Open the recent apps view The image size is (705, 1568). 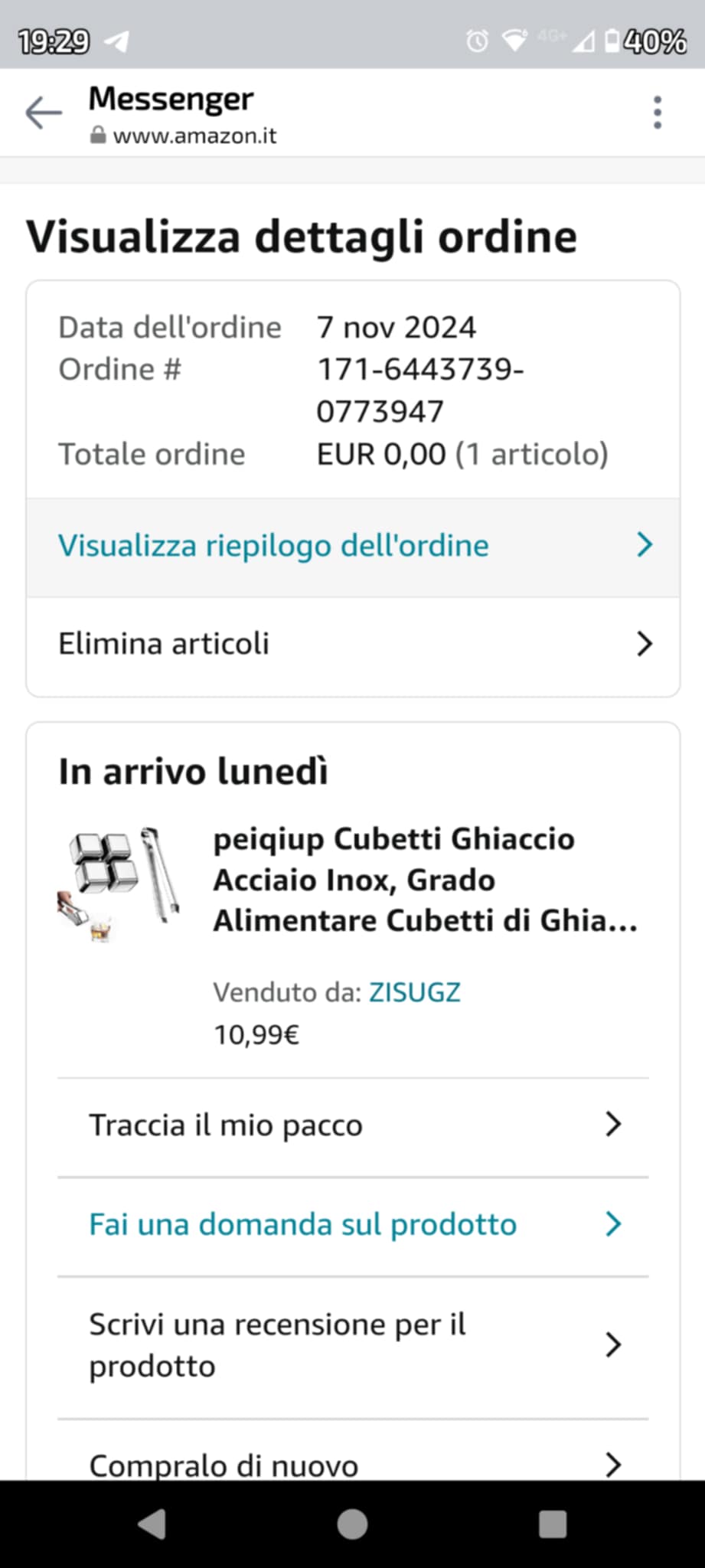(553, 1524)
